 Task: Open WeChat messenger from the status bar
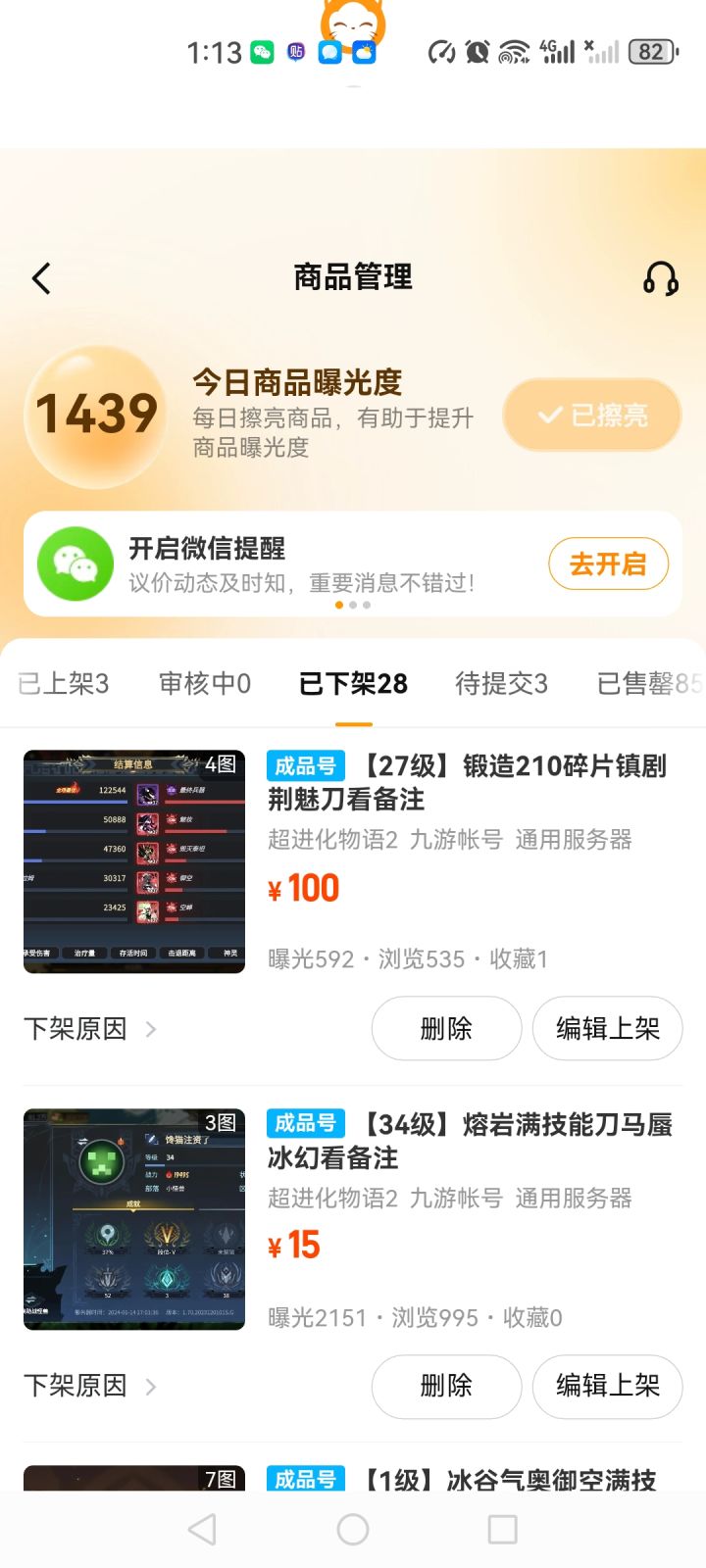(x=260, y=52)
